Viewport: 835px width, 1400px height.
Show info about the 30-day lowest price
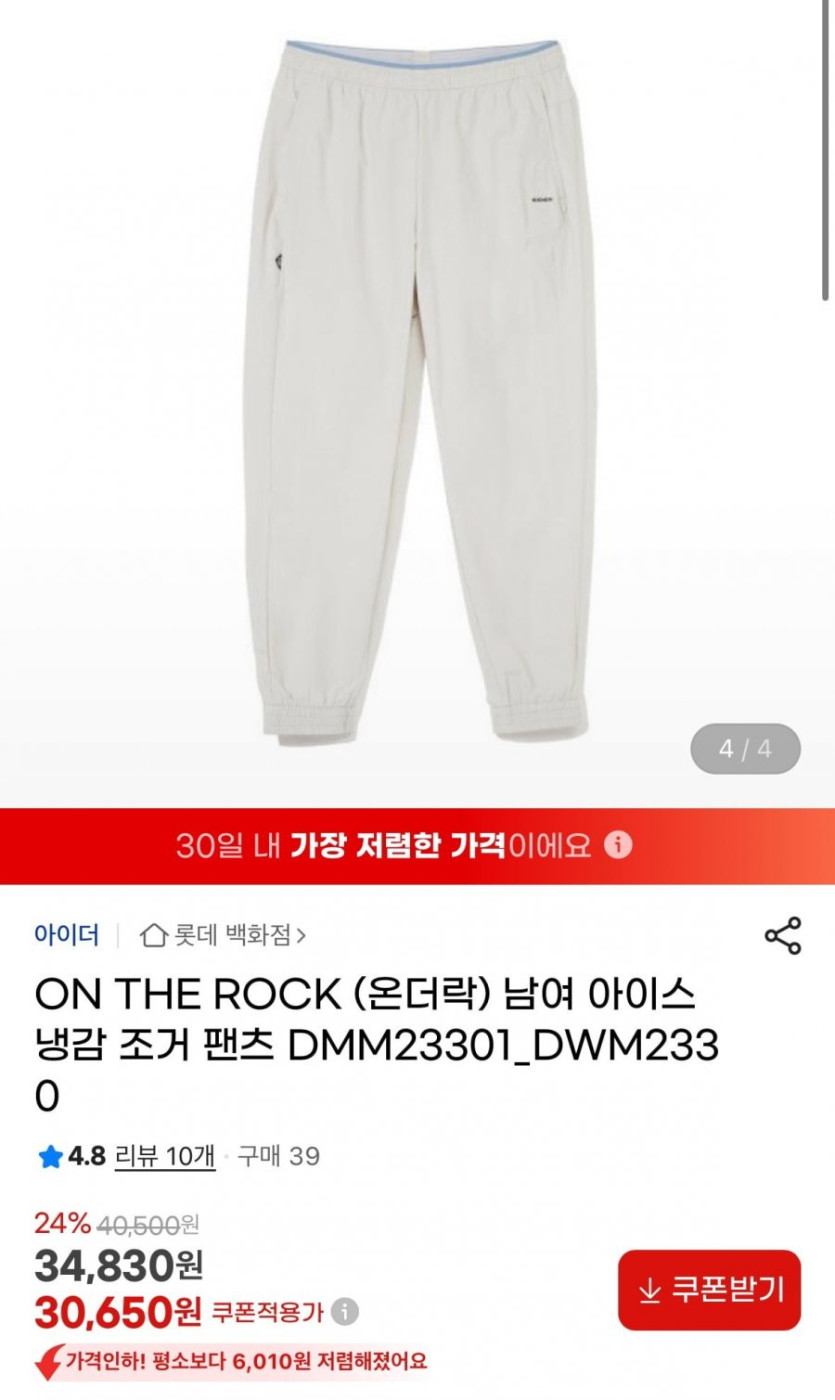coord(619,845)
